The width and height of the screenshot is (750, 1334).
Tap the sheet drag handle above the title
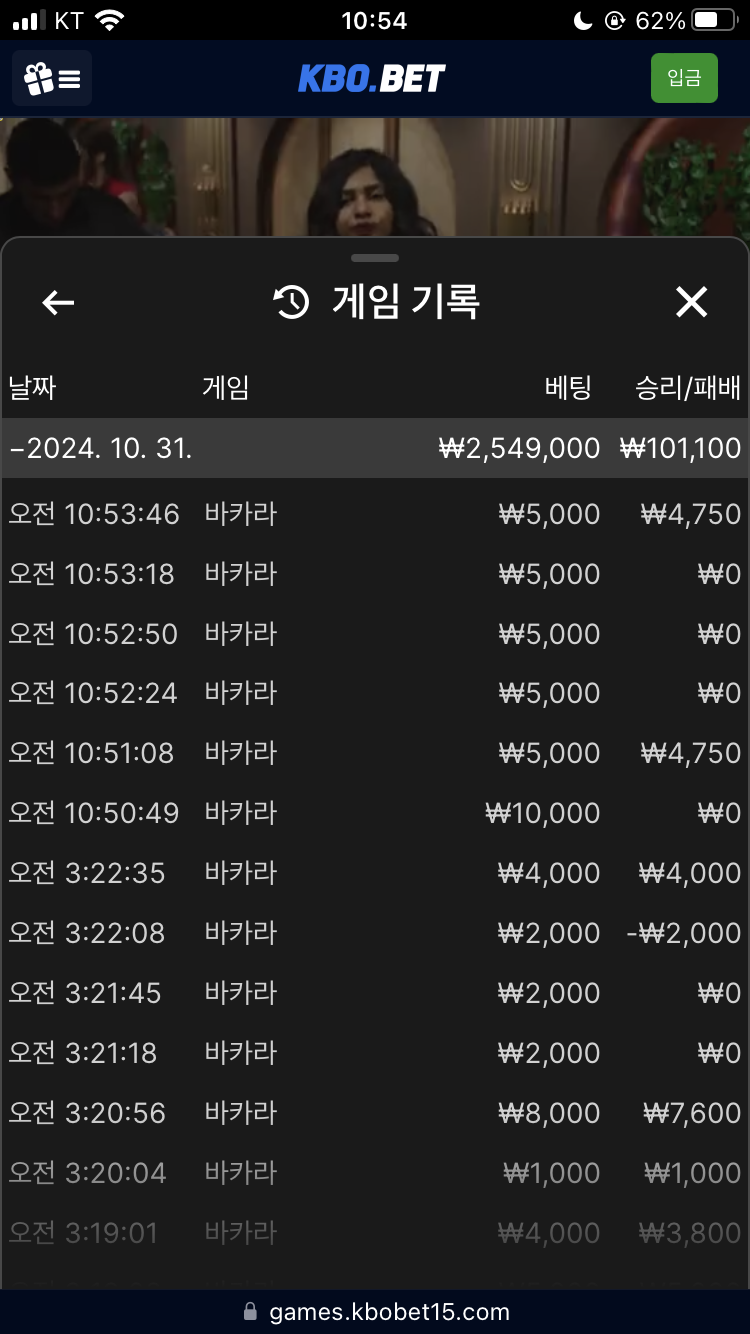point(375,258)
